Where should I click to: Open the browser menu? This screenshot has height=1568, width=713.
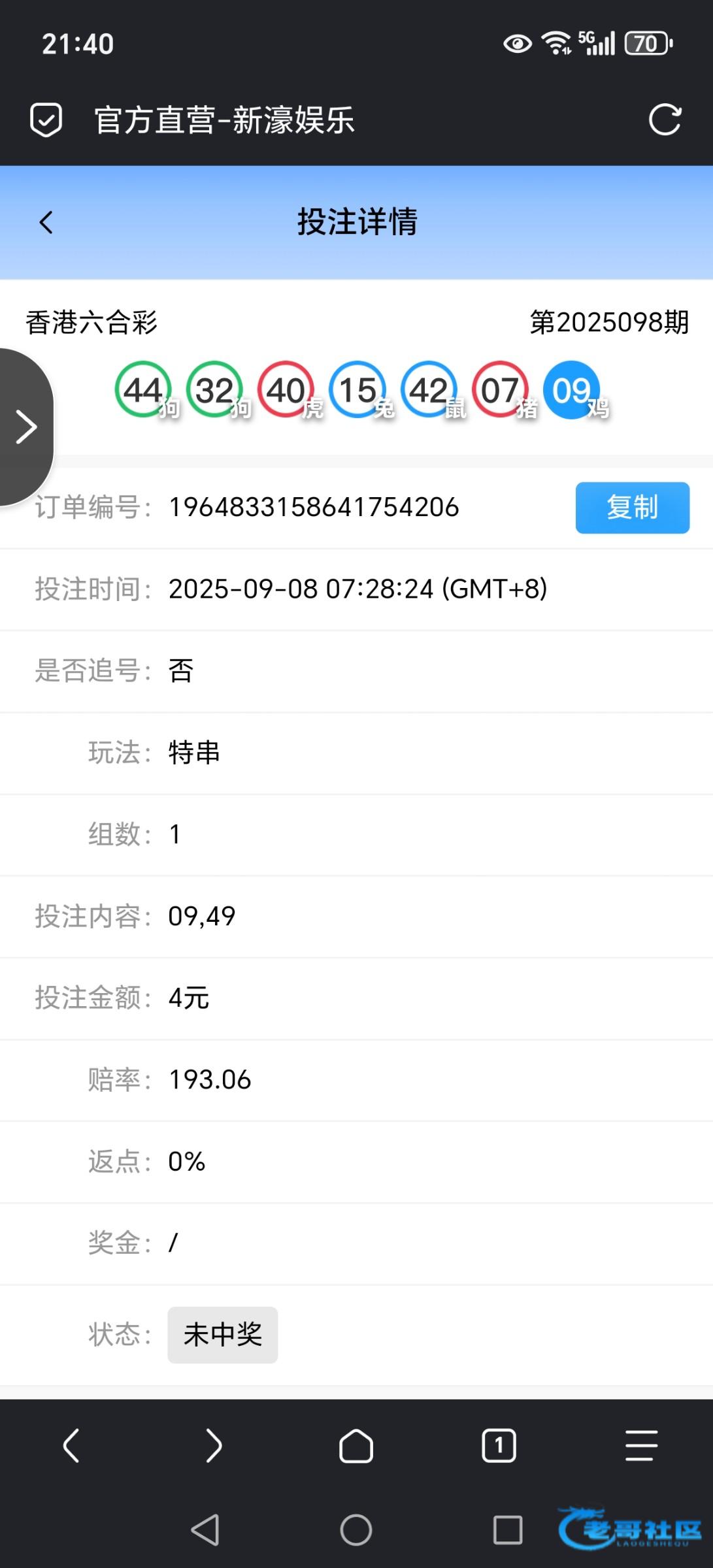[x=641, y=1445]
